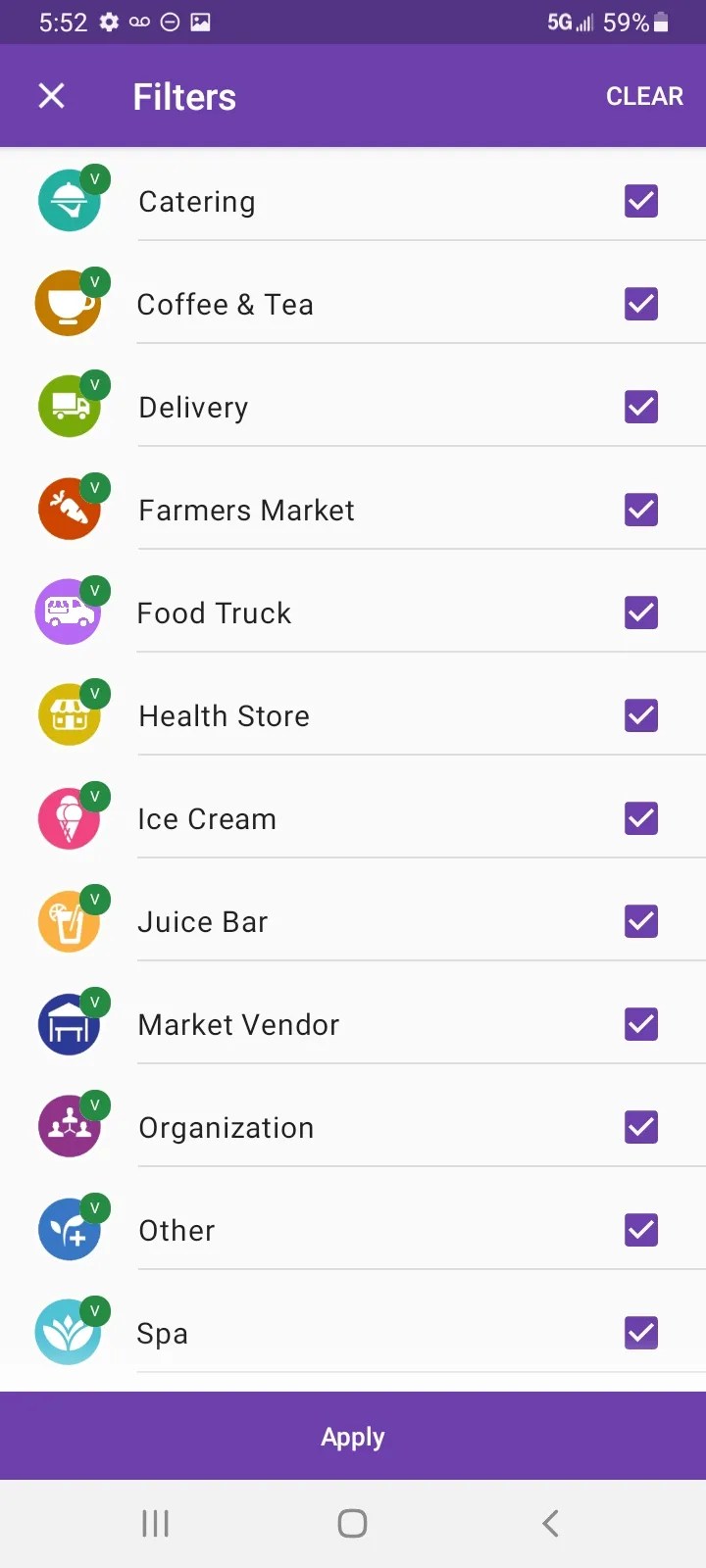Viewport: 706px width, 1568px height.
Task: Tap the Spa lotus icon
Action: point(71,1332)
